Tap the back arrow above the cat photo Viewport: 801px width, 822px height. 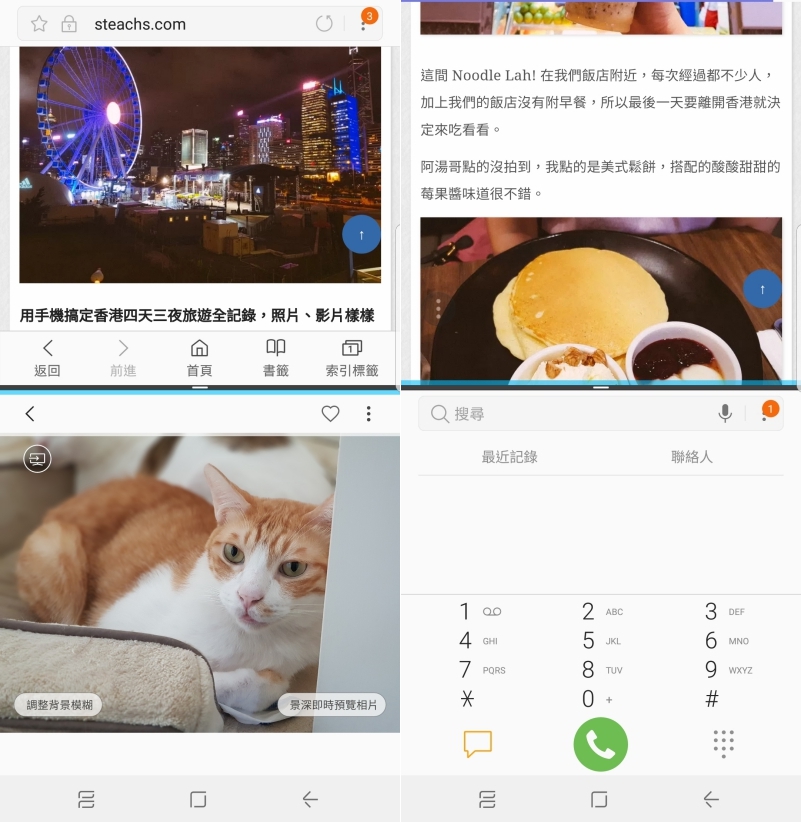point(30,414)
